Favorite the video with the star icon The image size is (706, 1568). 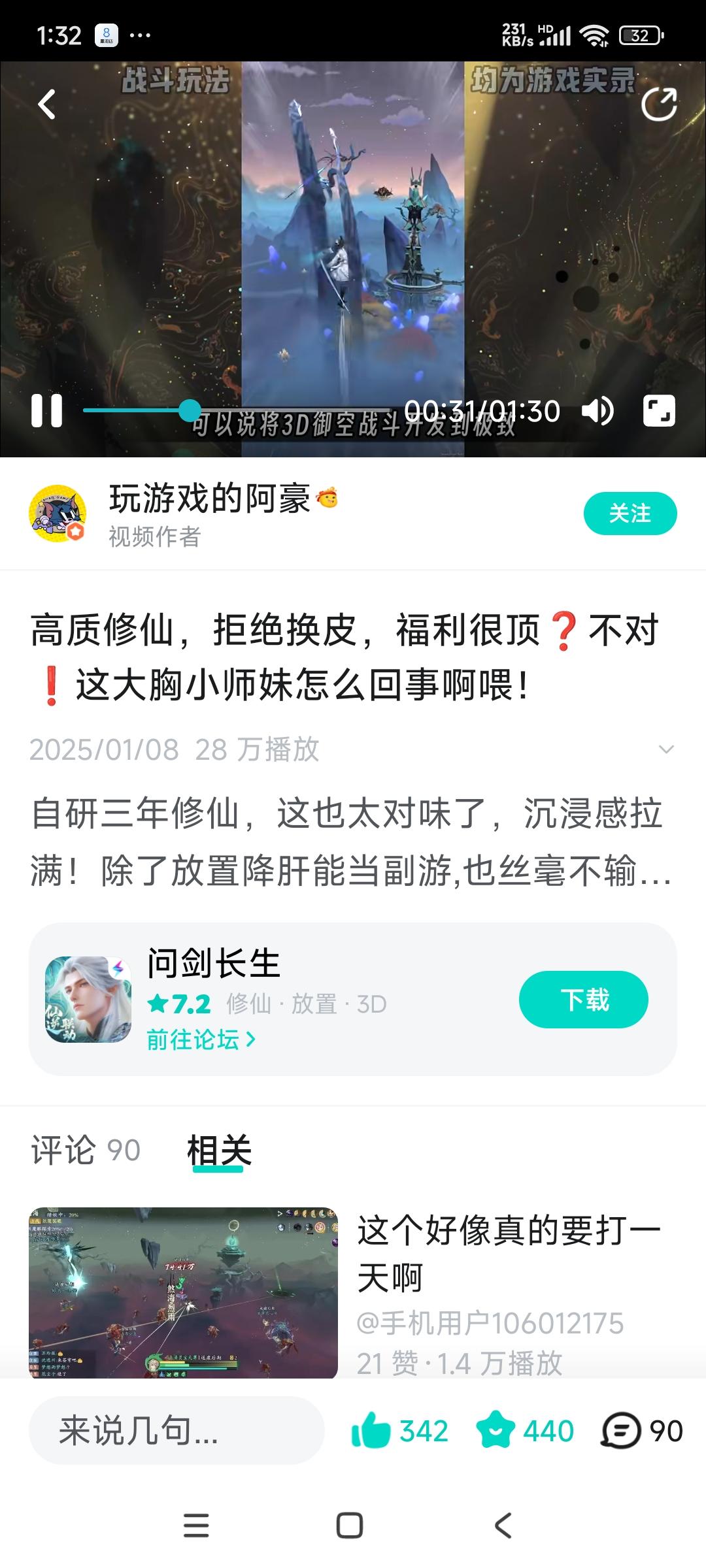[x=497, y=1431]
